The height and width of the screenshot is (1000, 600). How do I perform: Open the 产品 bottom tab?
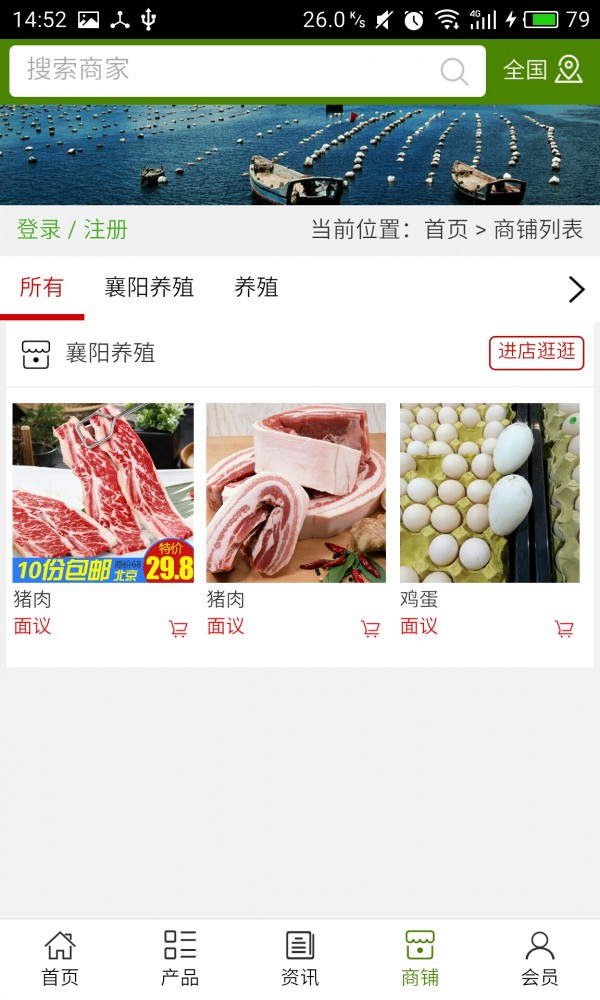tap(180, 958)
